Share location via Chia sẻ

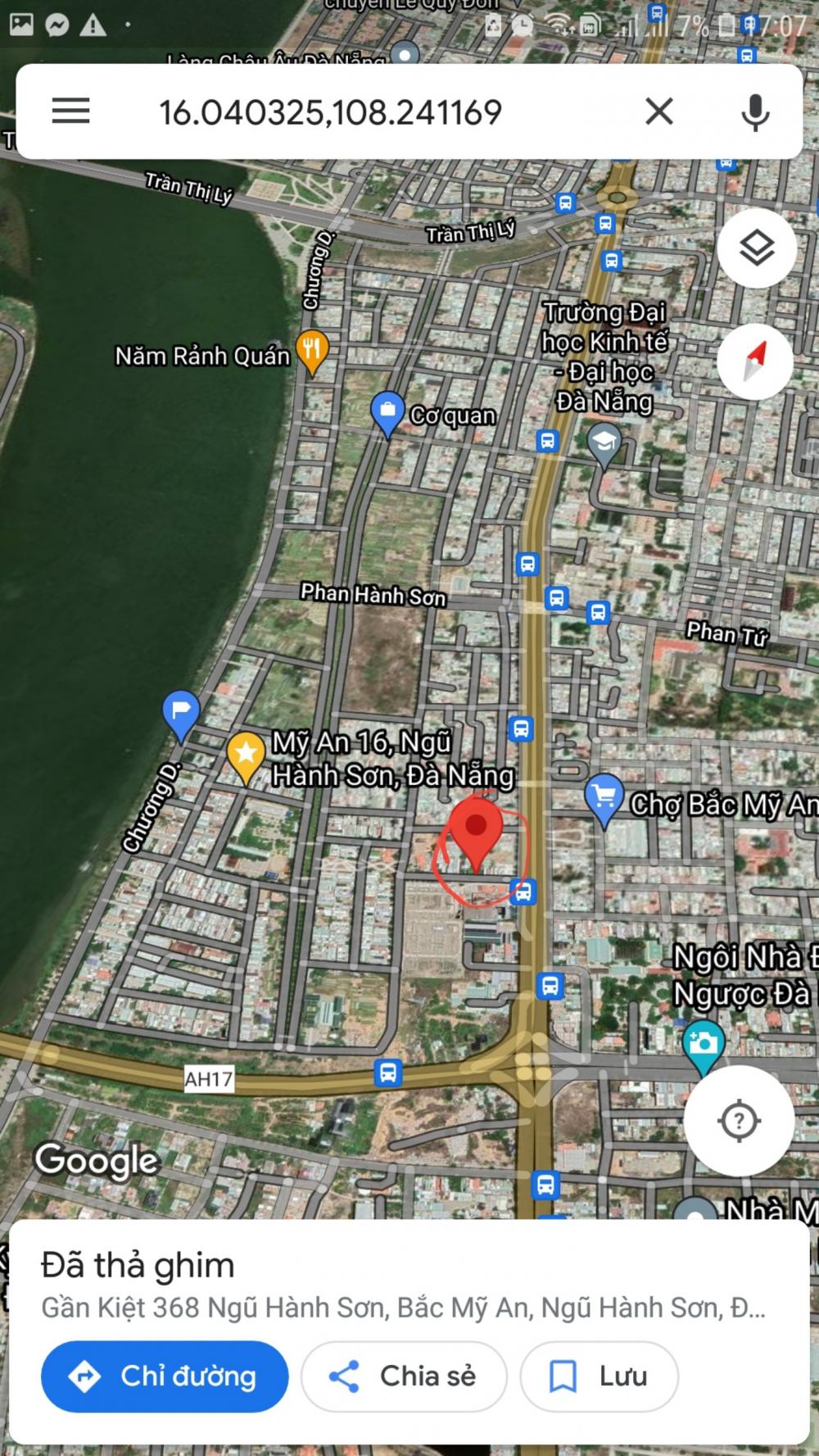pyautogui.click(x=404, y=1377)
